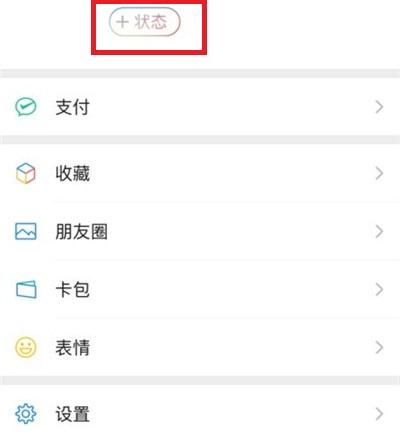Open 收藏 favorites
Image resolution: width=400 pixels, height=440 pixels.
click(200, 173)
